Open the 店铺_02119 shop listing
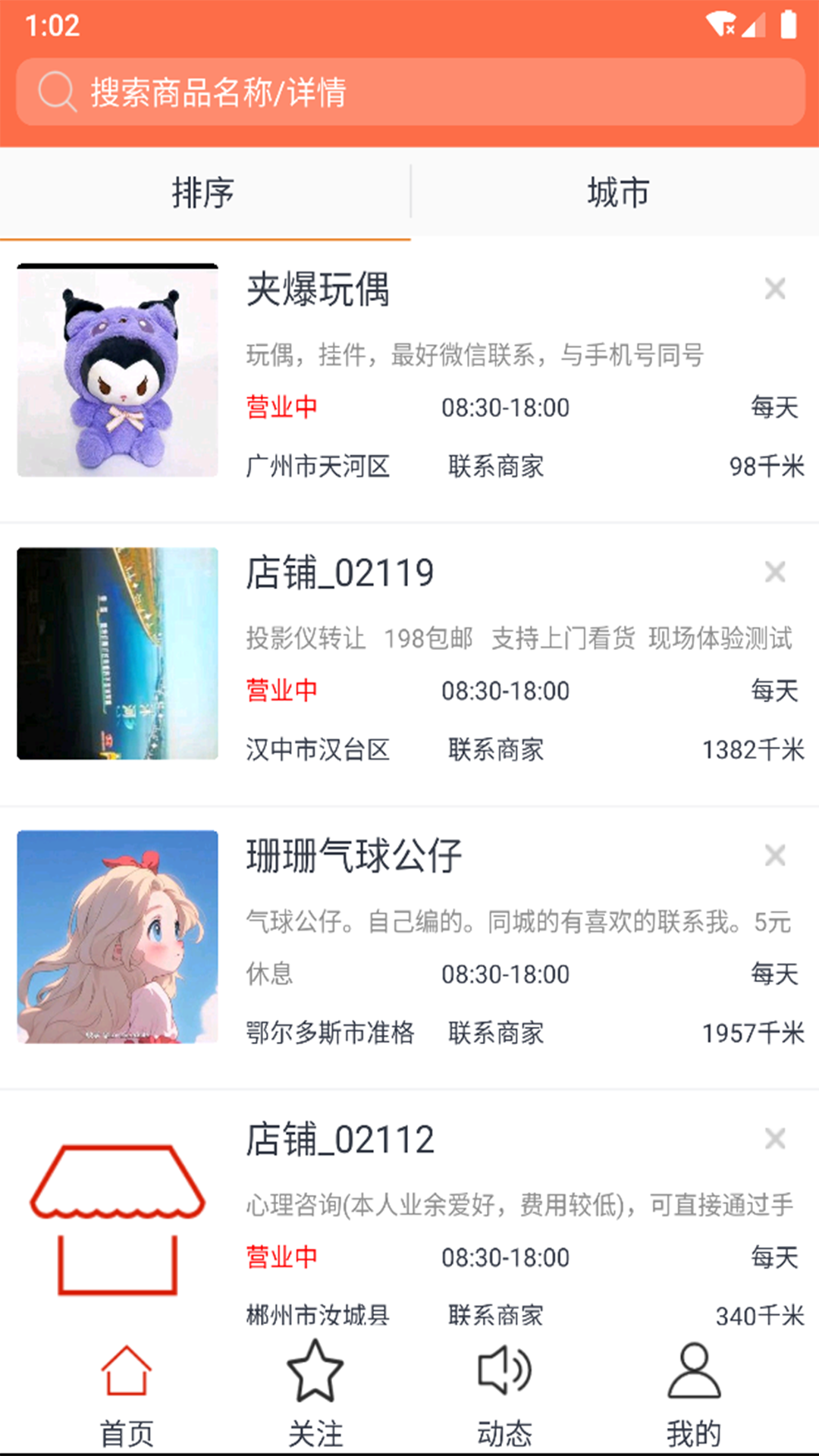The width and height of the screenshot is (819, 1456). (340, 573)
